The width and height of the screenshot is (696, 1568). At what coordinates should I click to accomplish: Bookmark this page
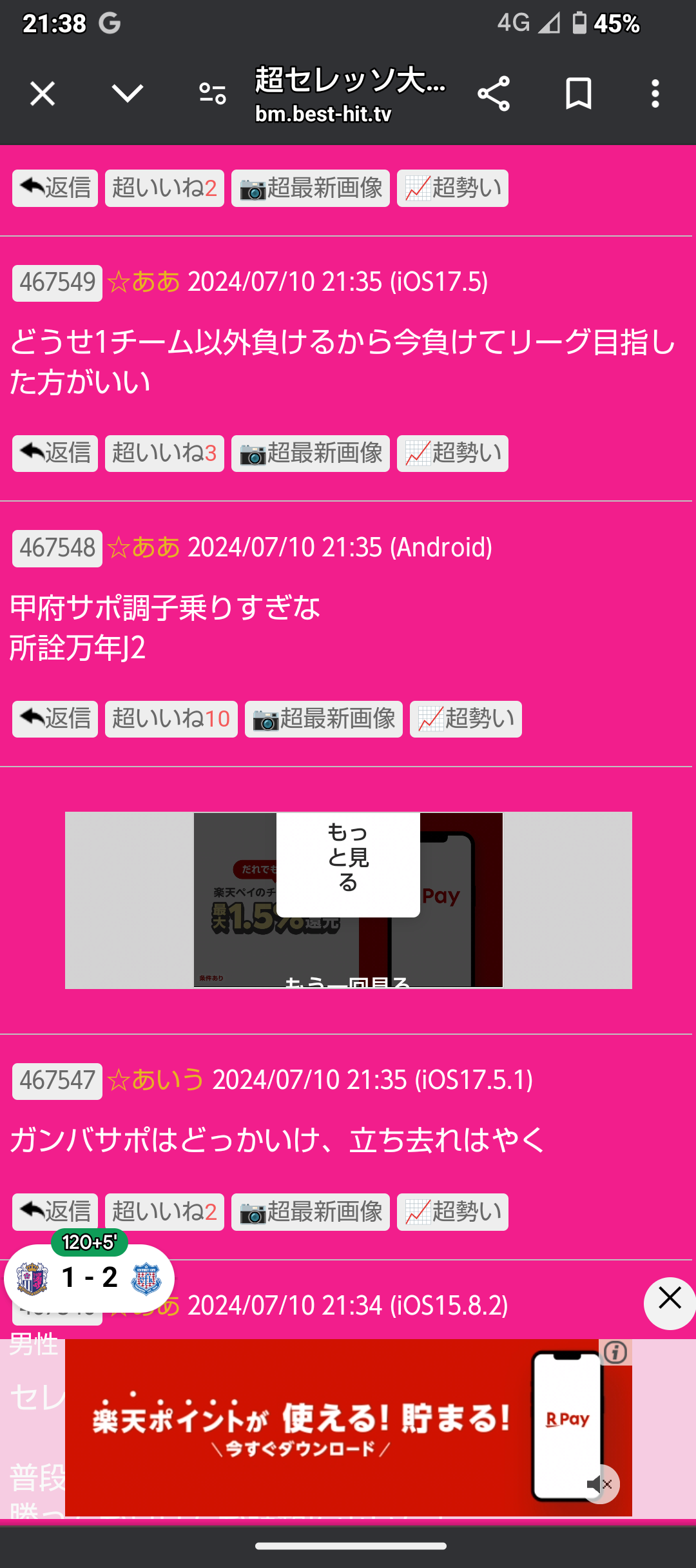pos(578,94)
